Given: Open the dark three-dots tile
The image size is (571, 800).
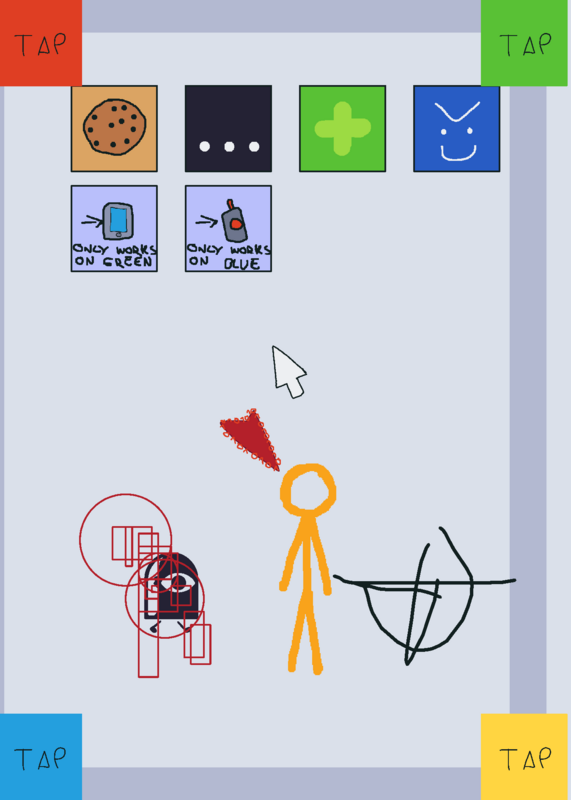Looking at the screenshot, I should pyautogui.click(x=228, y=129).
